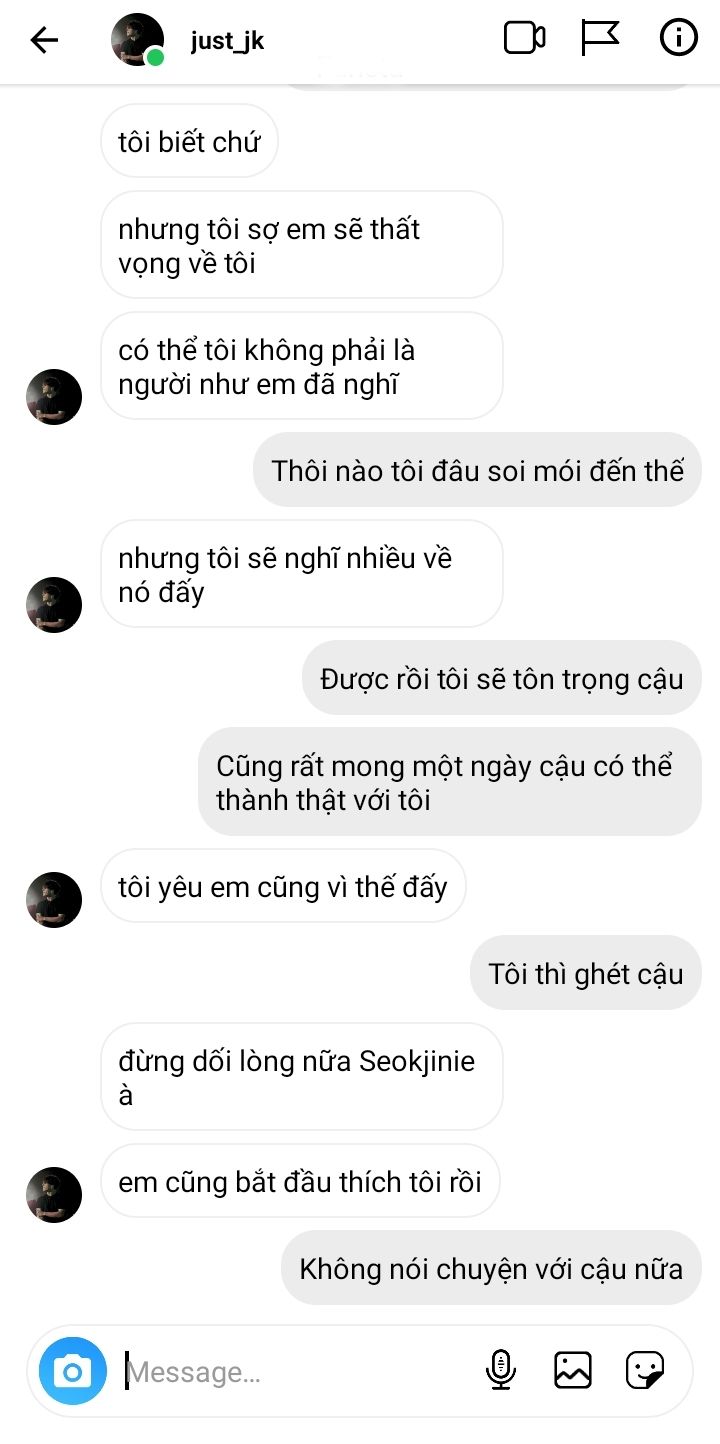Go back using the top arrow
Screen dimensions: 720x1444
(44, 40)
